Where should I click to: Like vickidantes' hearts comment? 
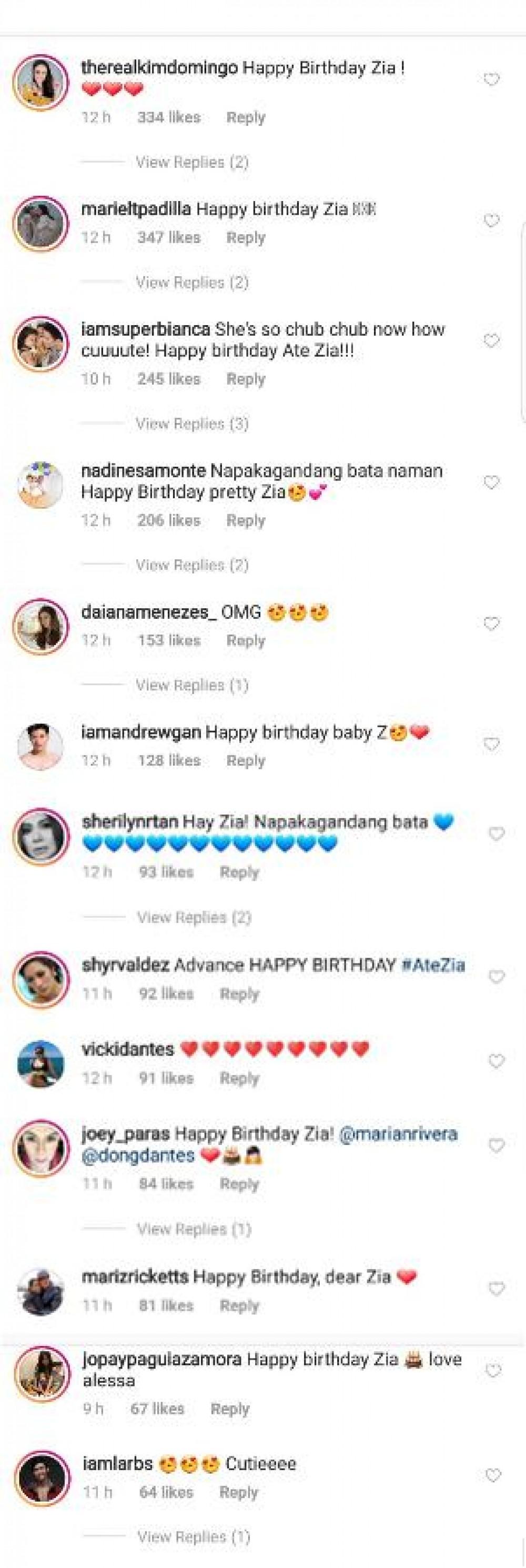[x=497, y=1062]
